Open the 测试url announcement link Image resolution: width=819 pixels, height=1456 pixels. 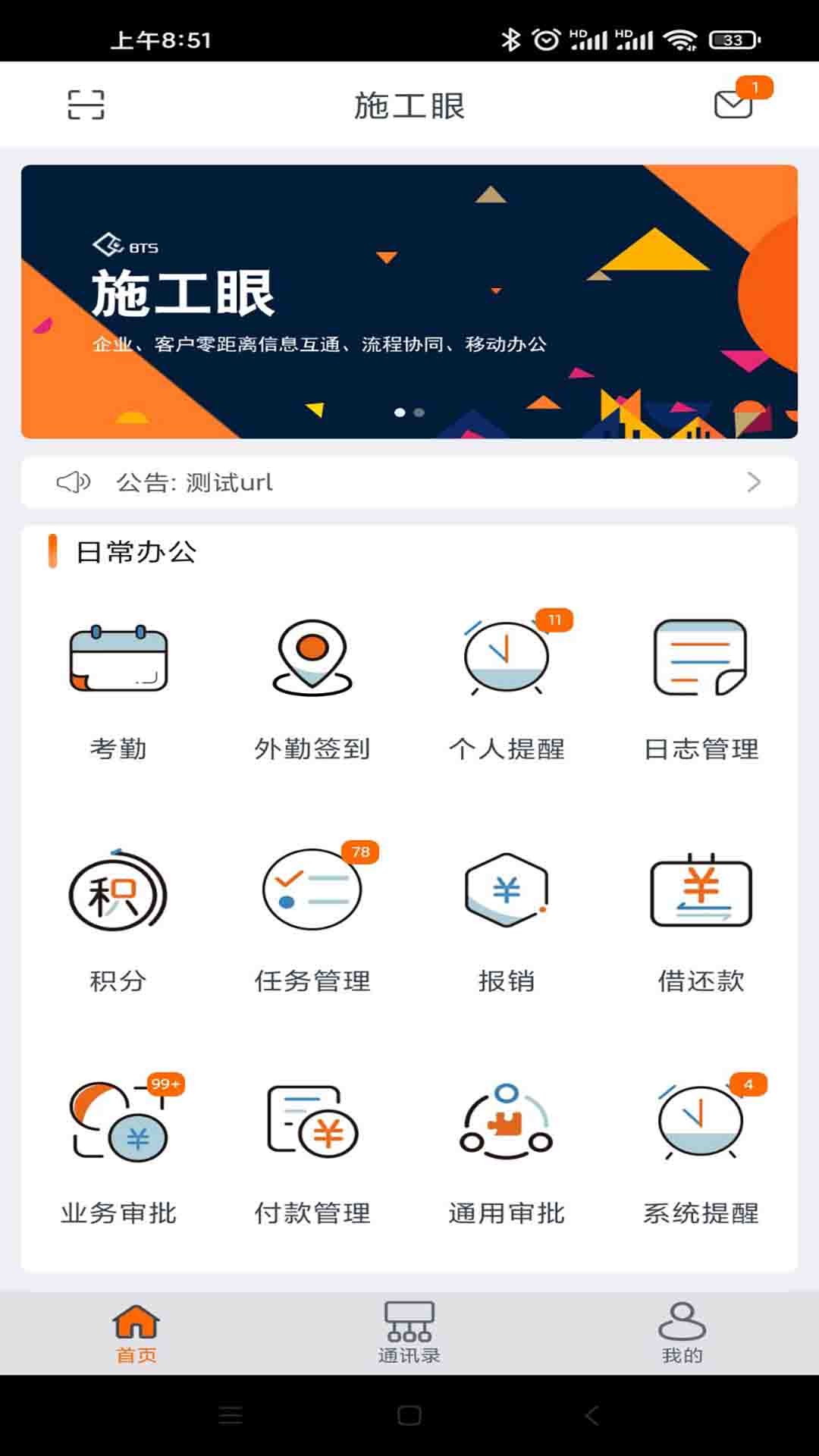227,482
